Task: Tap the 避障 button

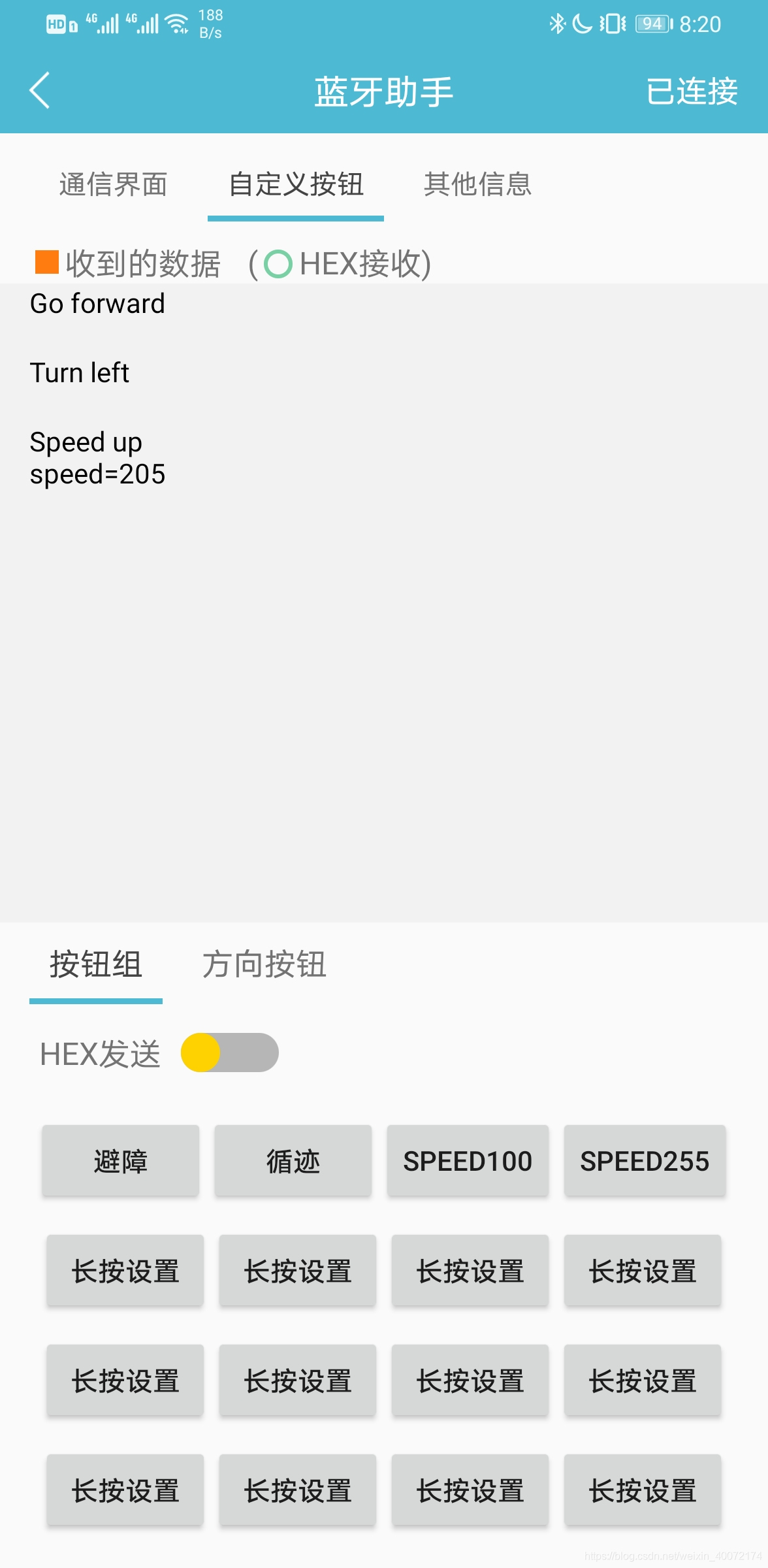Action: tap(121, 1161)
